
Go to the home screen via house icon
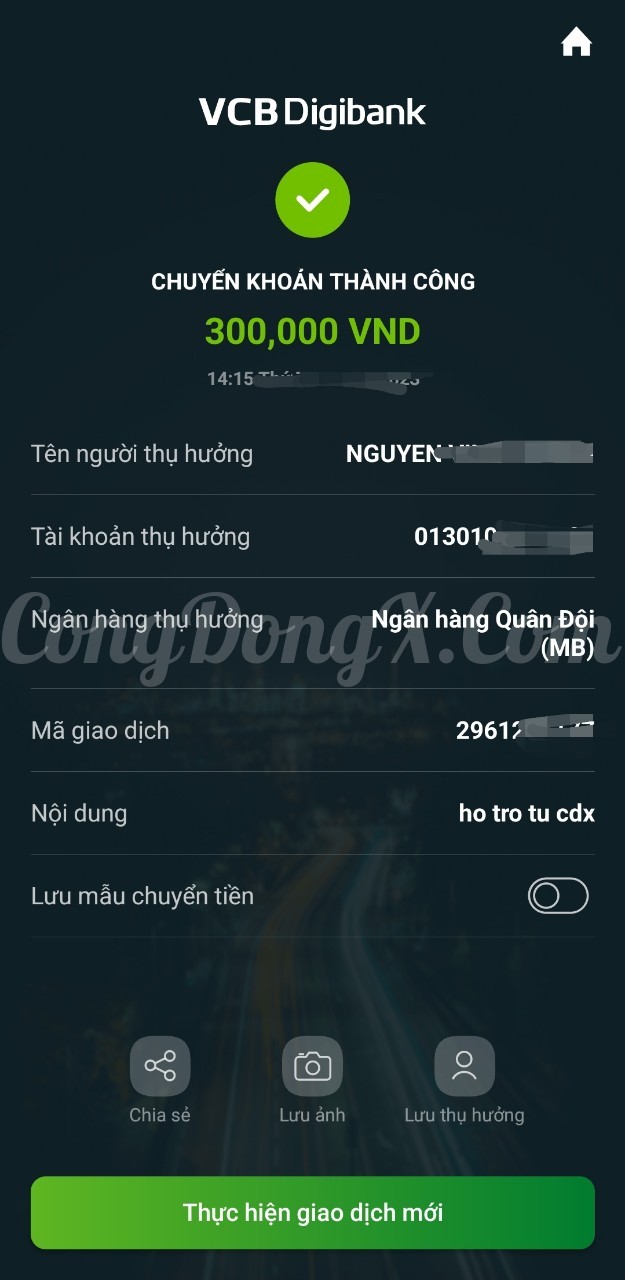point(576,43)
